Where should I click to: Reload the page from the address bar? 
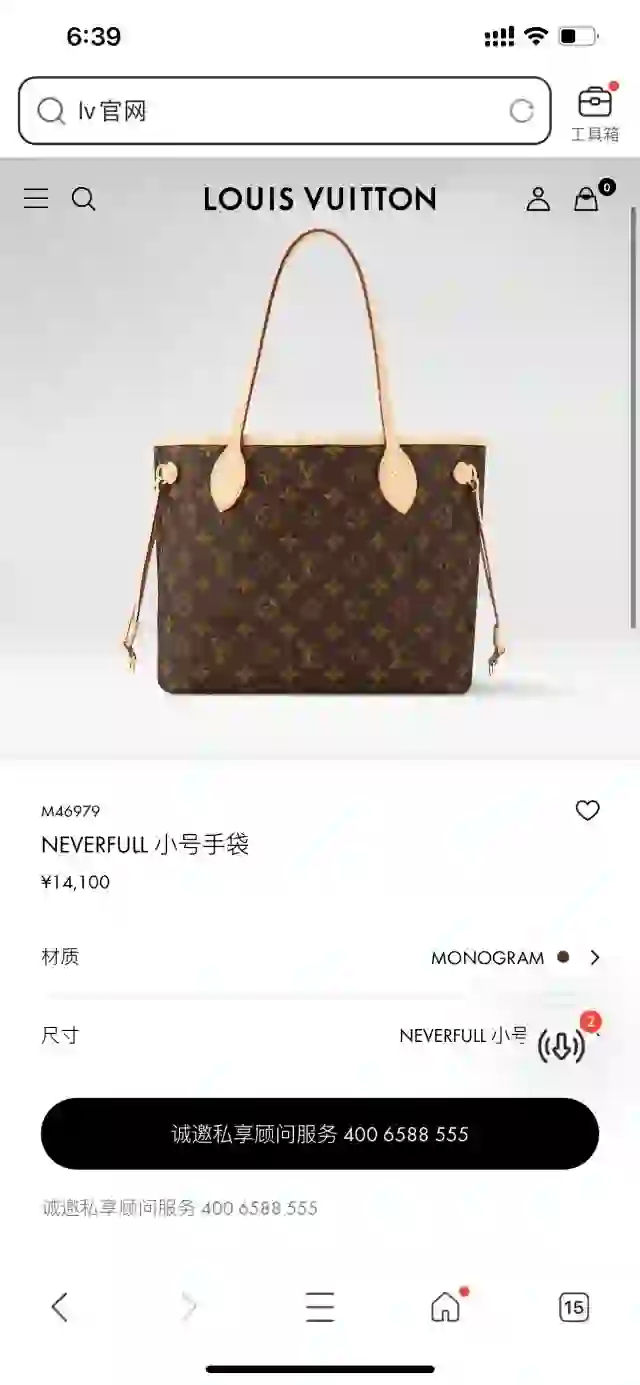[x=521, y=111]
